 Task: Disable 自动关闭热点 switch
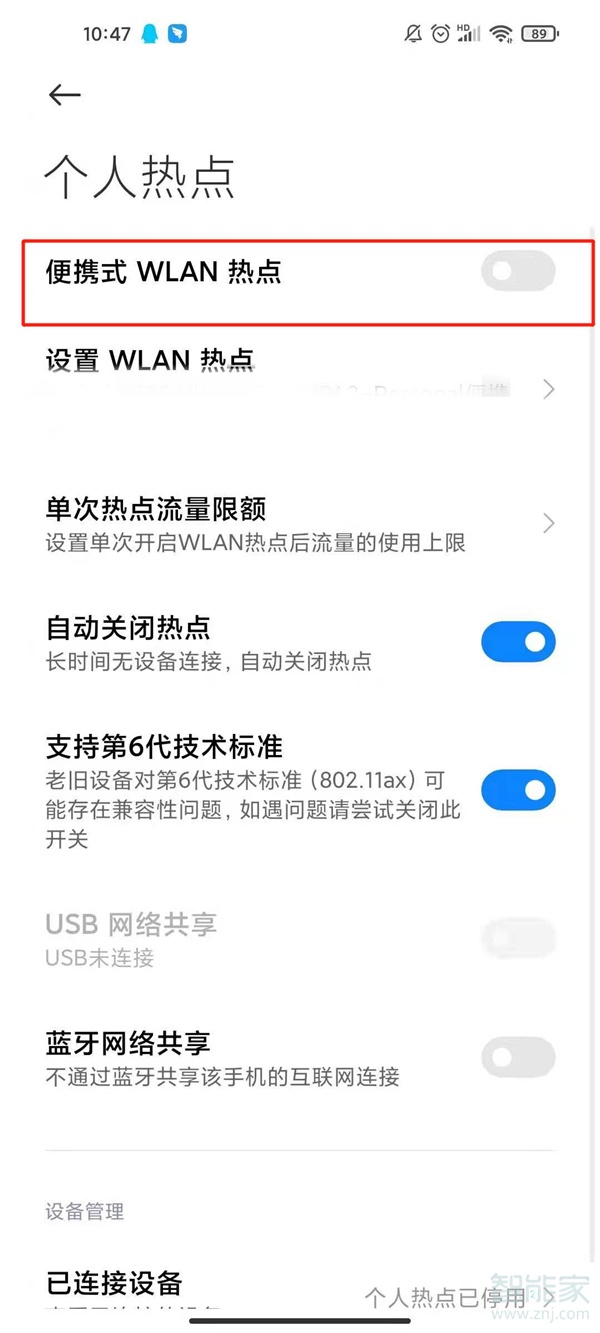[x=517, y=642]
